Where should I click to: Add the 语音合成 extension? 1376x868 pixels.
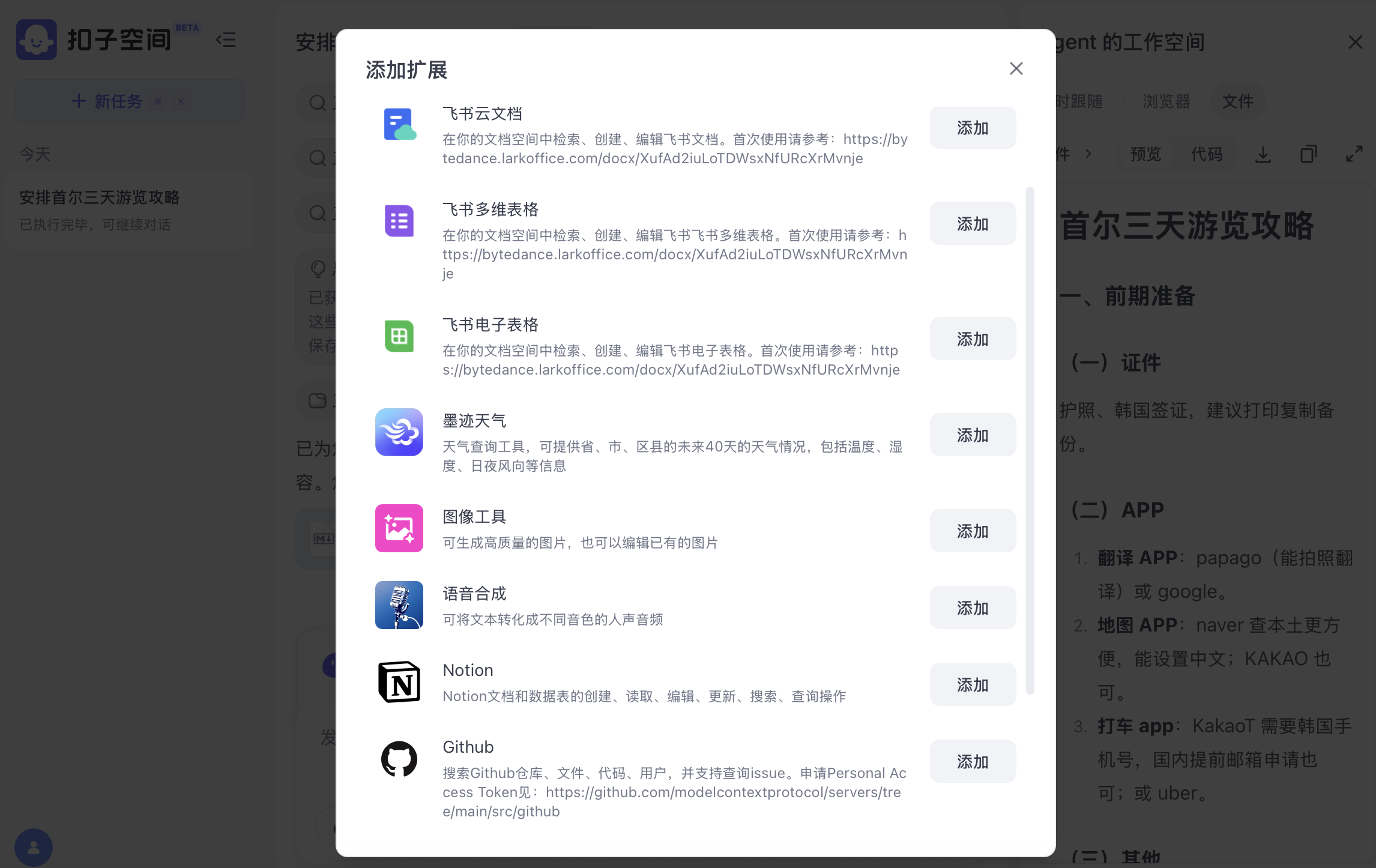click(972, 608)
